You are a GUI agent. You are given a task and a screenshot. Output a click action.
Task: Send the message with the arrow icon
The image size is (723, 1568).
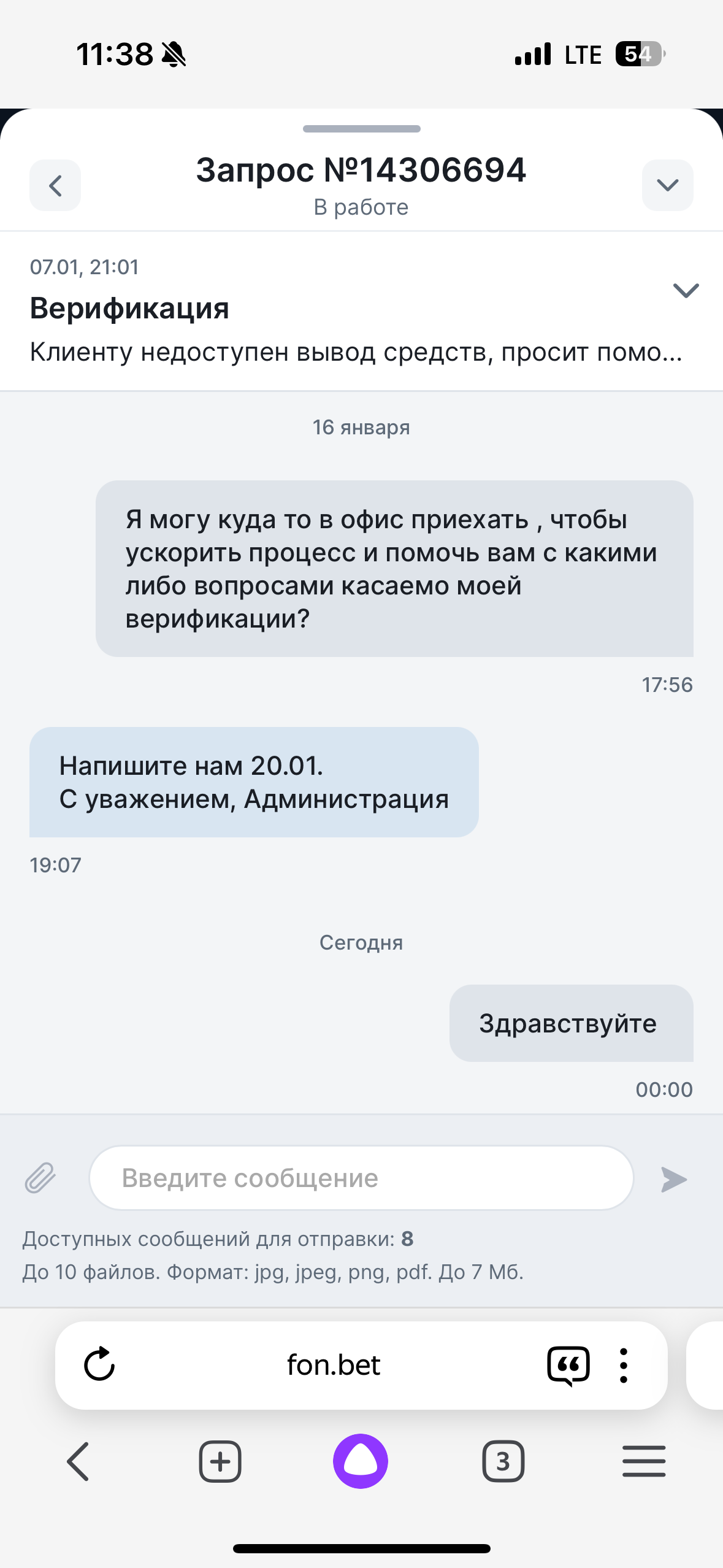[673, 1179]
